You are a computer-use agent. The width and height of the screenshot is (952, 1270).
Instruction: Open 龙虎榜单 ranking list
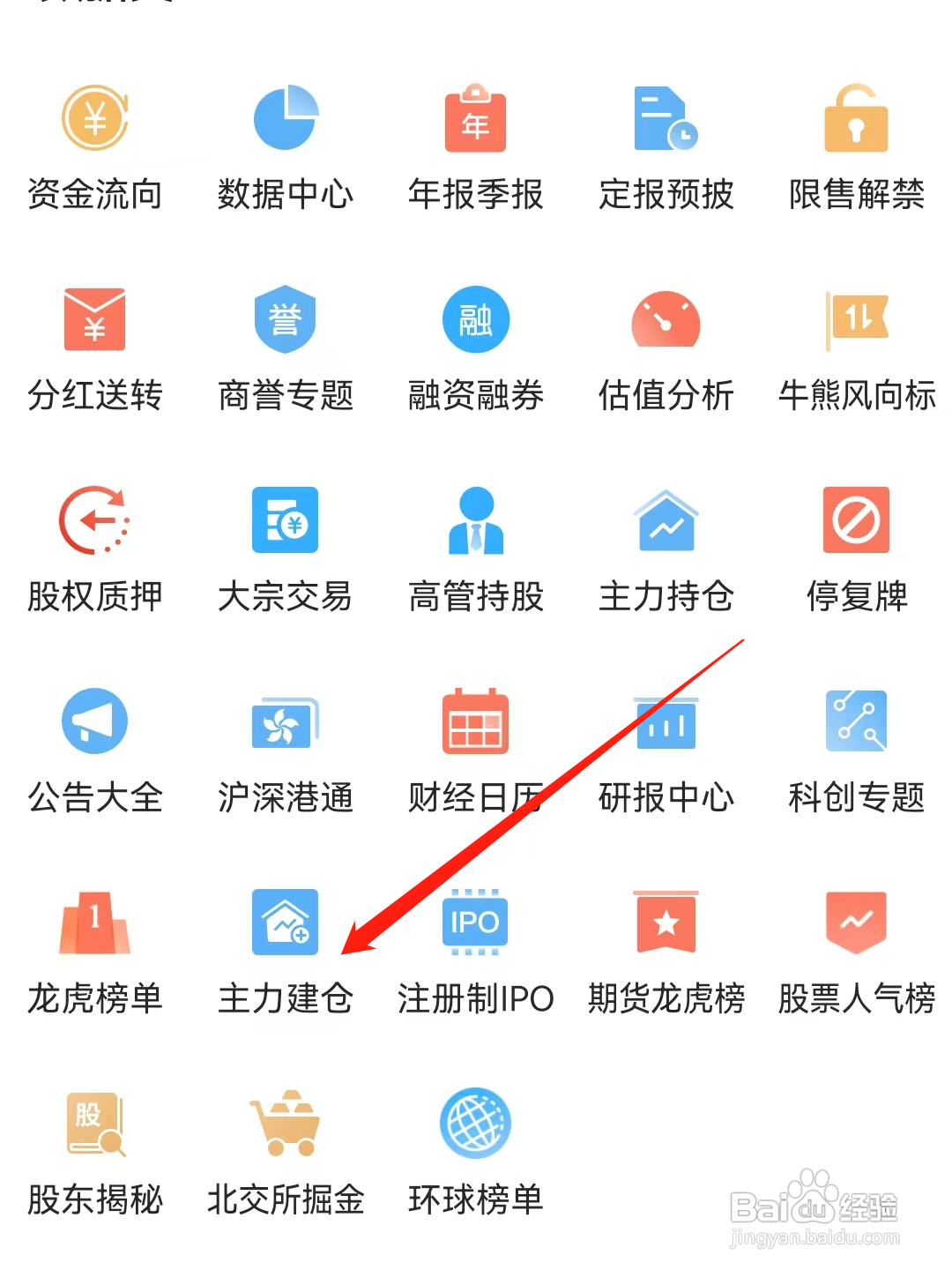click(95, 952)
